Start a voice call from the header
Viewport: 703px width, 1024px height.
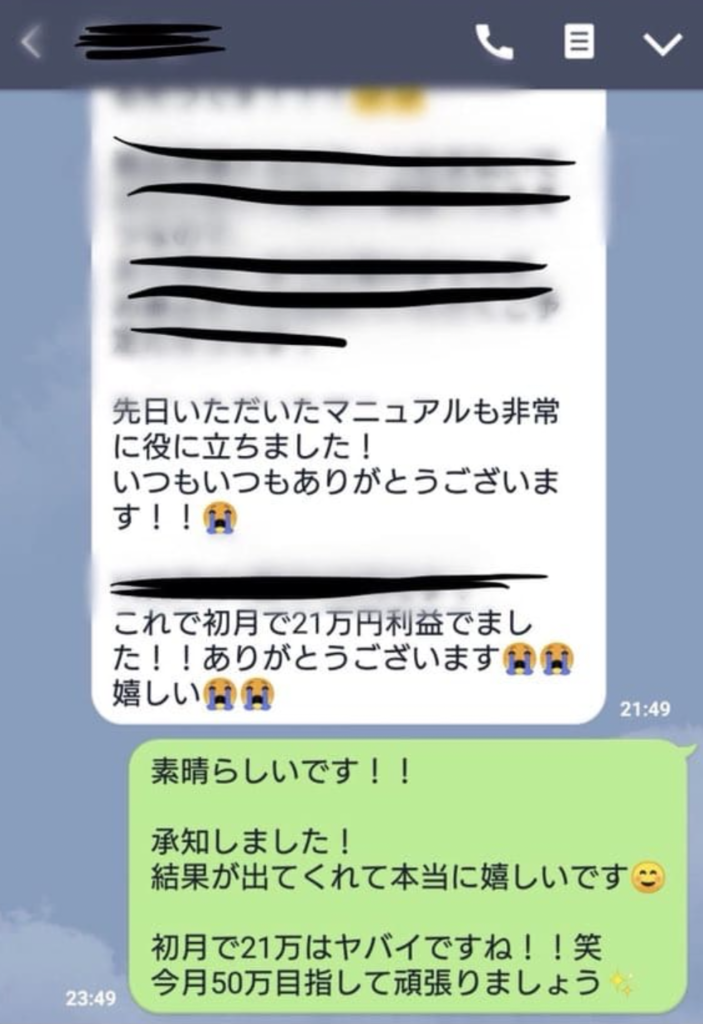(x=494, y=43)
